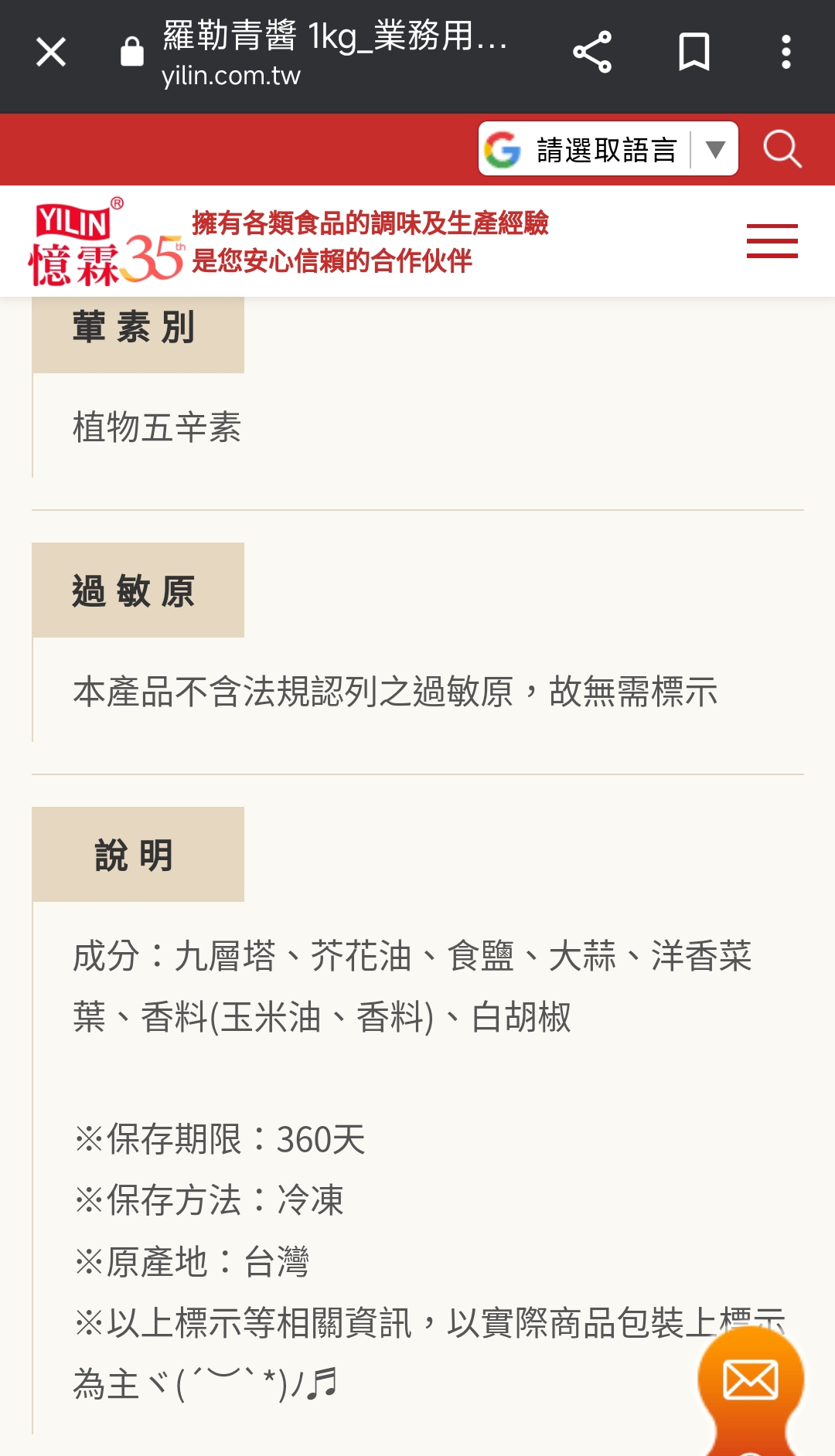Close the browser tab with X
The width and height of the screenshot is (835, 1456).
click(x=51, y=53)
